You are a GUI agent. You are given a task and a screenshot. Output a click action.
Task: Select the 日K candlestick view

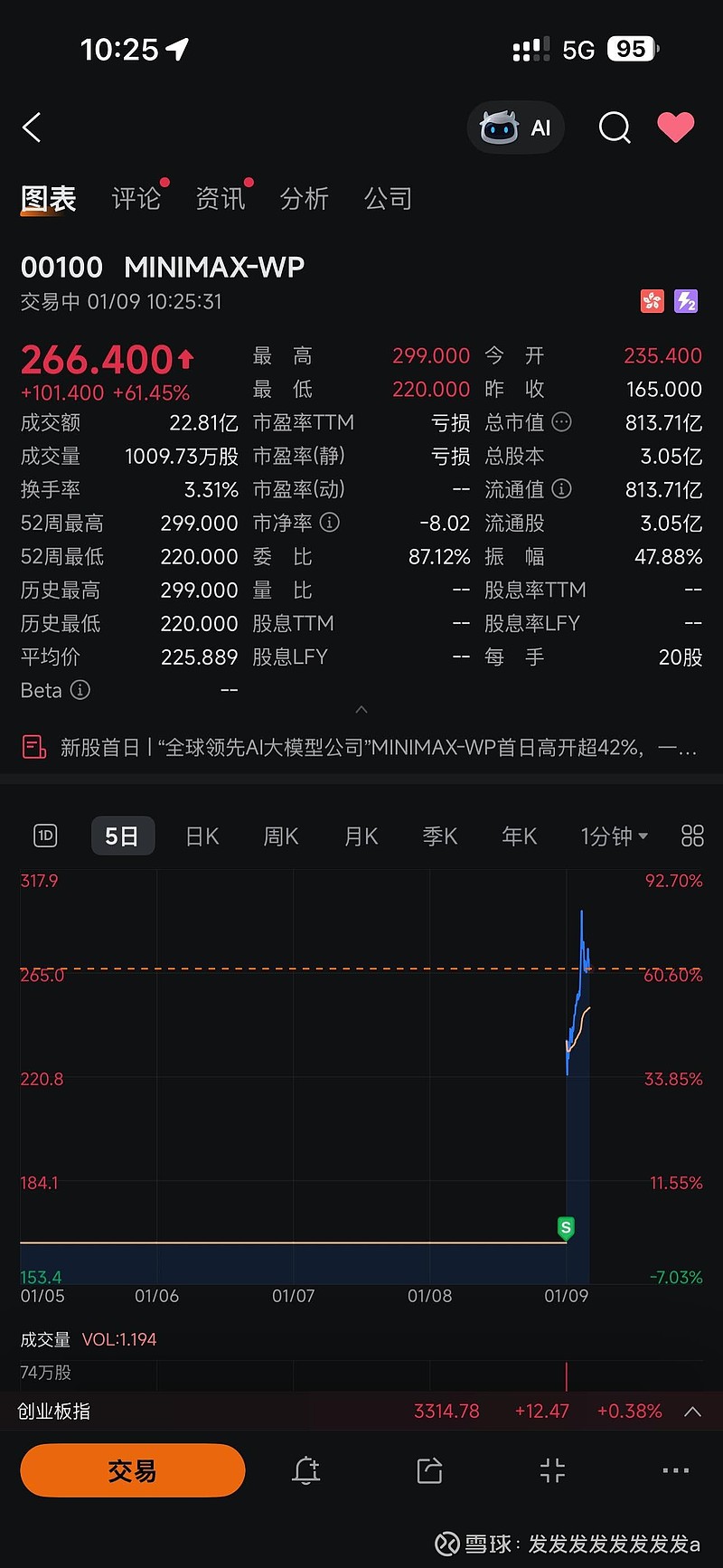click(202, 836)
